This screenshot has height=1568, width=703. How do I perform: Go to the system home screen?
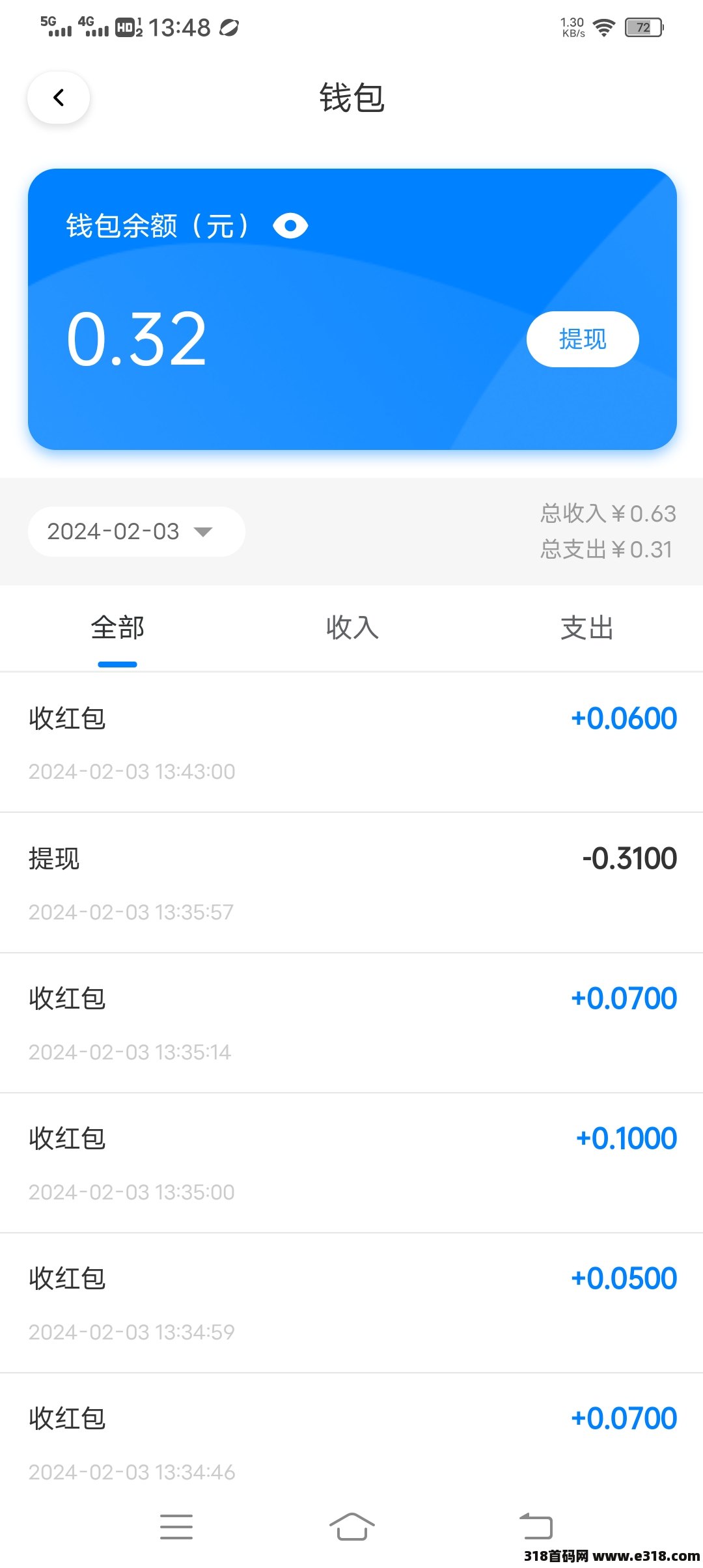(x=351, y=1526)
